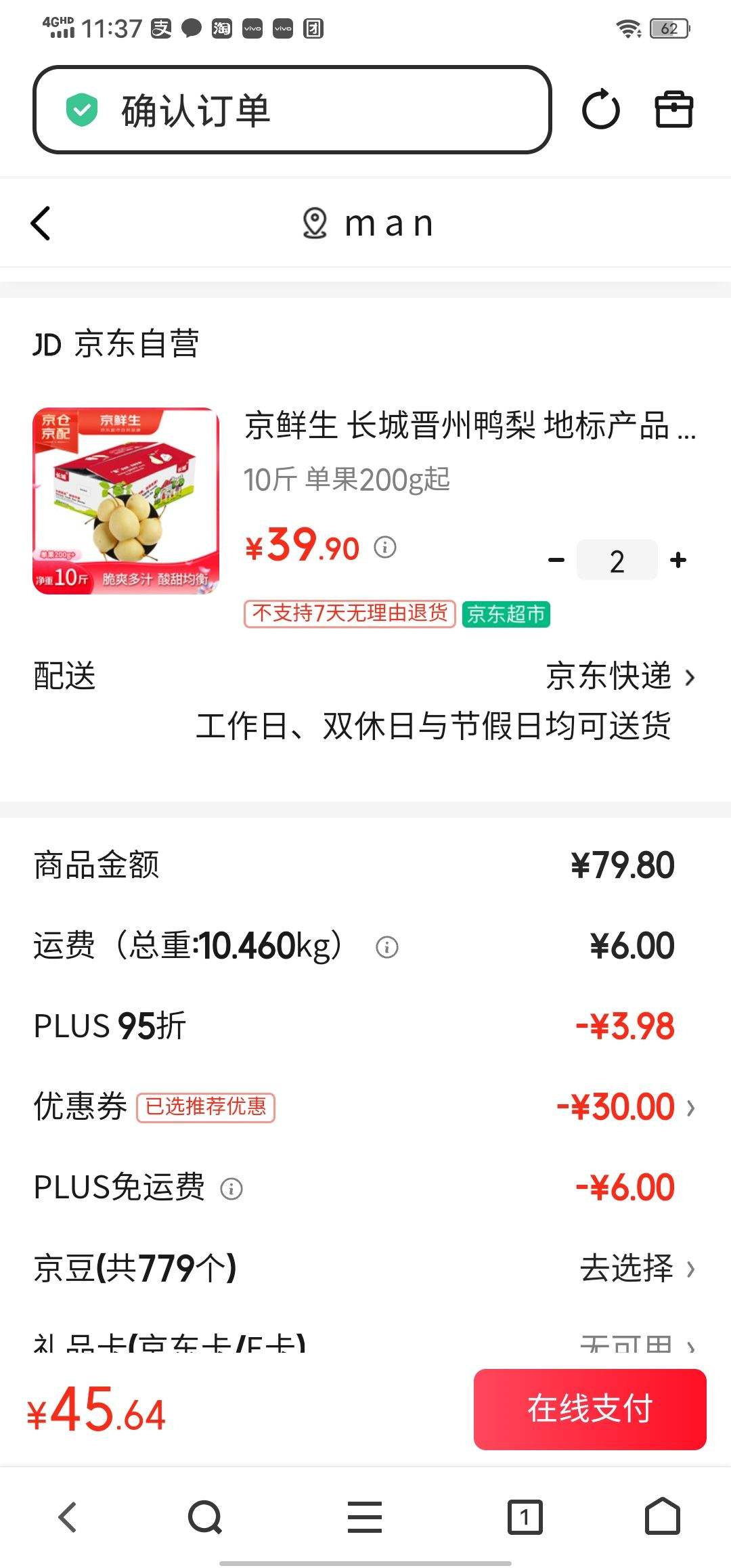Open price info beside ¥39.90
Screen dimensions: 731x1568
click(386, 547)
